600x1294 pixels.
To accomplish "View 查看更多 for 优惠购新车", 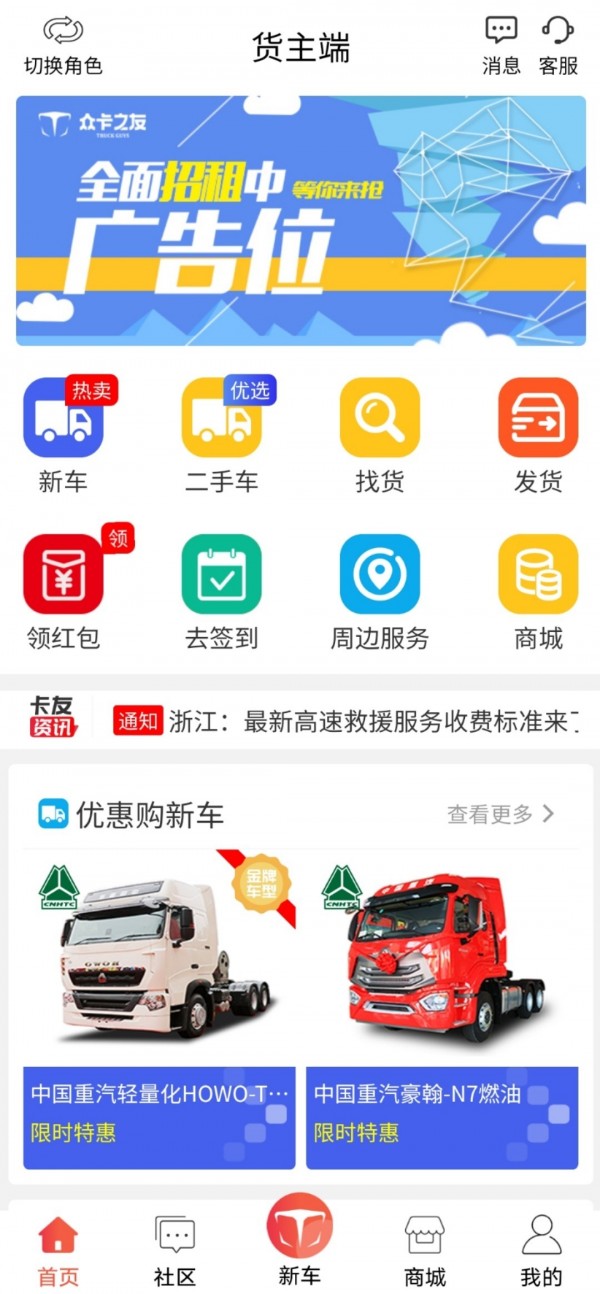I will tap(500, 814).
